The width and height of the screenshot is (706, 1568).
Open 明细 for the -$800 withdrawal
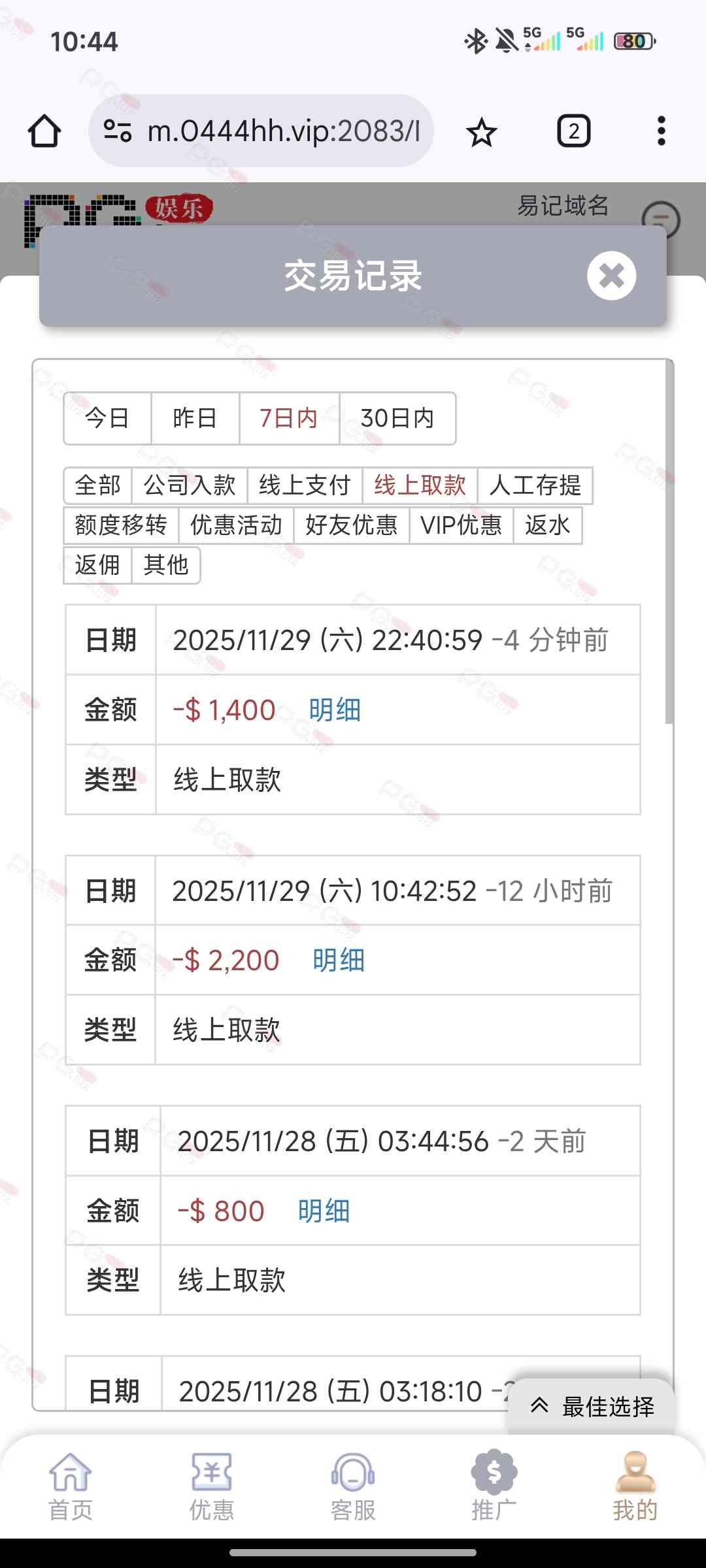click(324, 1211)
